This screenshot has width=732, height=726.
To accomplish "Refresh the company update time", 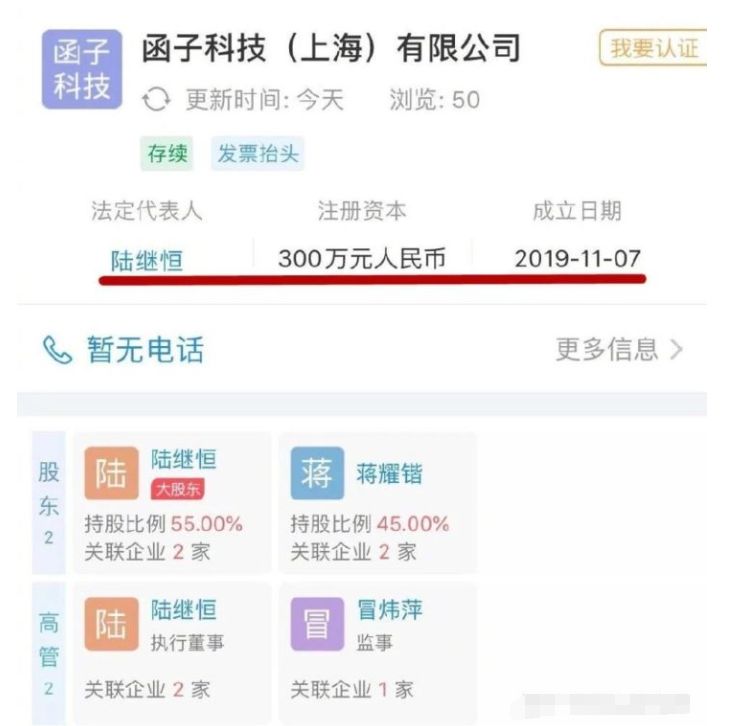I will pyautogui.click(x=156, y=100).
